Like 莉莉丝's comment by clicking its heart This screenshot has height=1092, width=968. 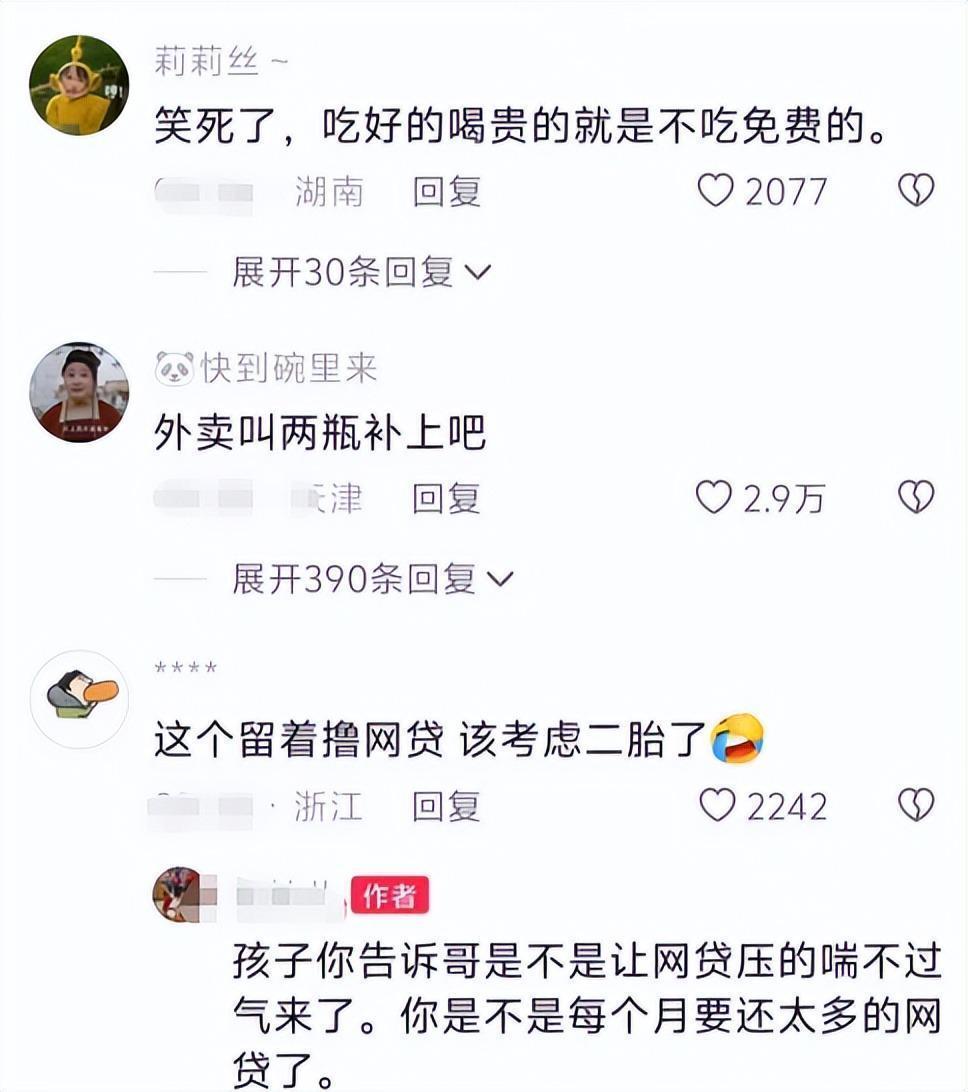coord(715,190)
